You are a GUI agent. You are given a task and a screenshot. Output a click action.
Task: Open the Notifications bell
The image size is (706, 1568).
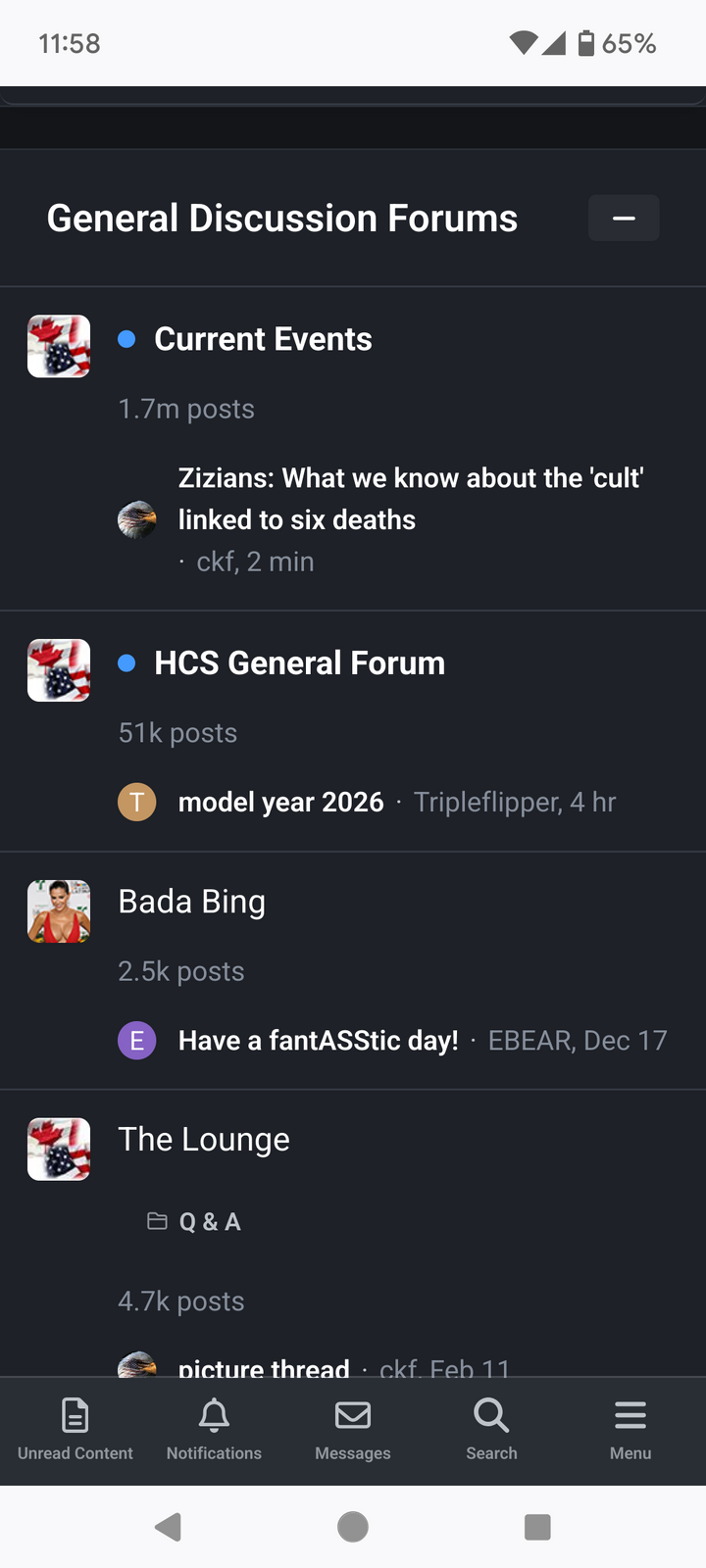coord(214,1431)
